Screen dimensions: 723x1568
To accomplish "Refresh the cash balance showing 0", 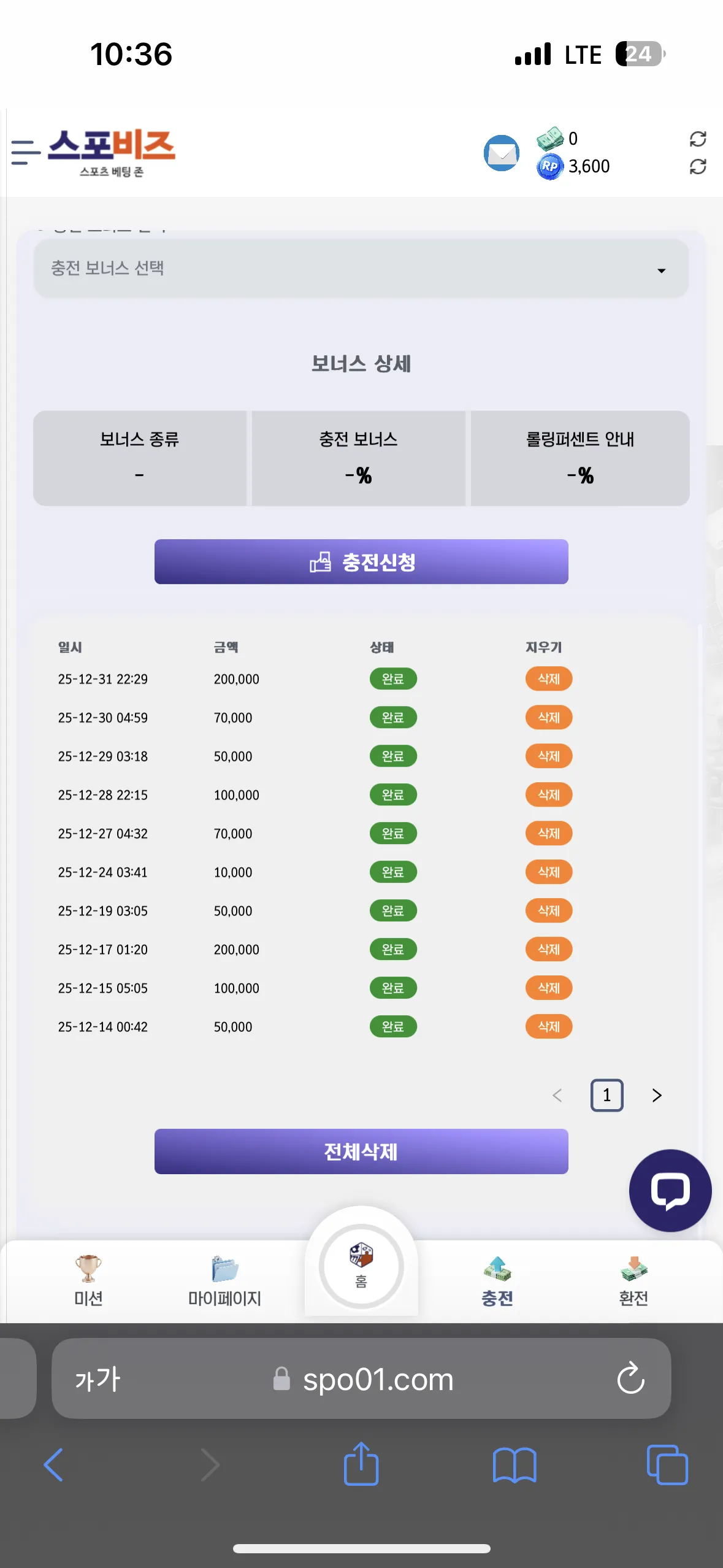I will [x=698, y=139].
